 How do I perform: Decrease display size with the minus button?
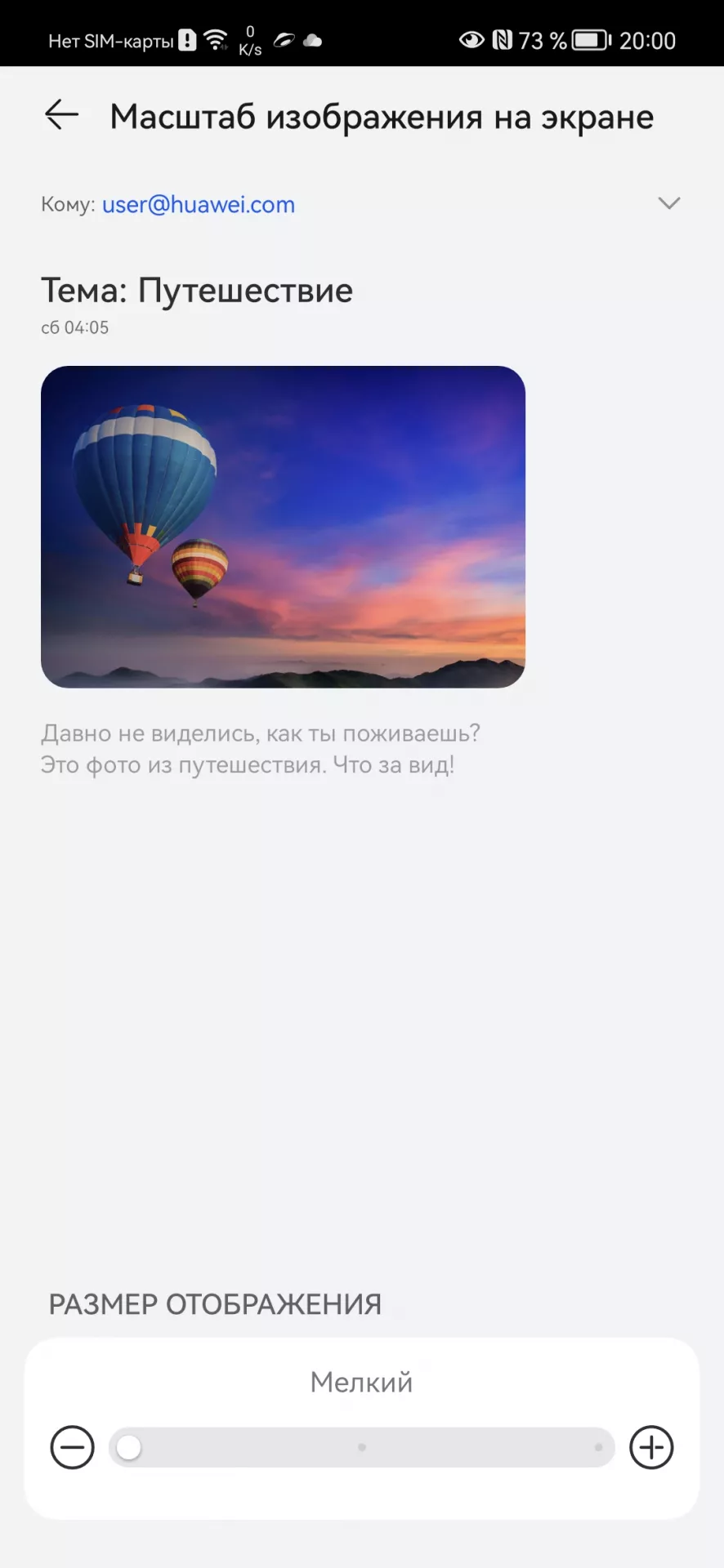point(73,1447)
